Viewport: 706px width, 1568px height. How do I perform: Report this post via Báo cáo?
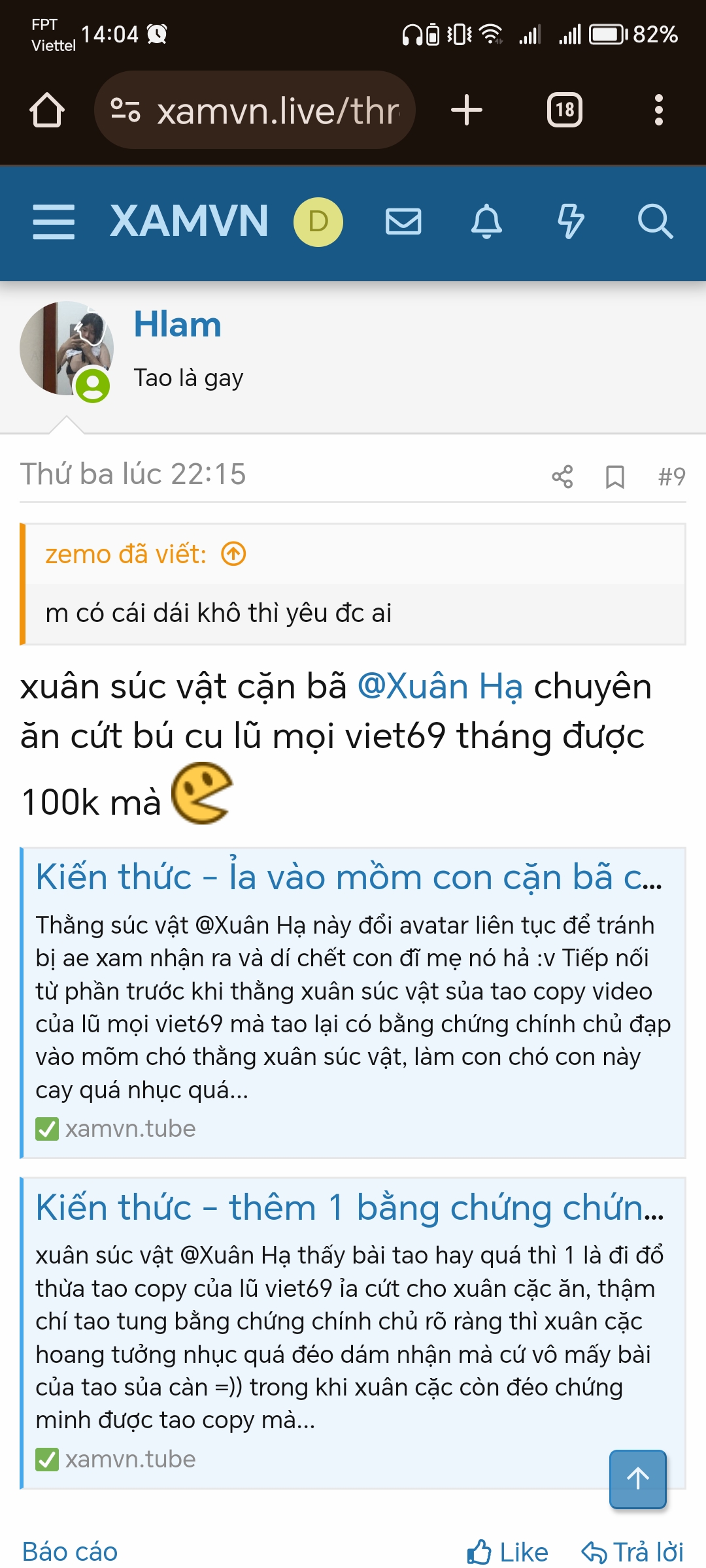70,1552
